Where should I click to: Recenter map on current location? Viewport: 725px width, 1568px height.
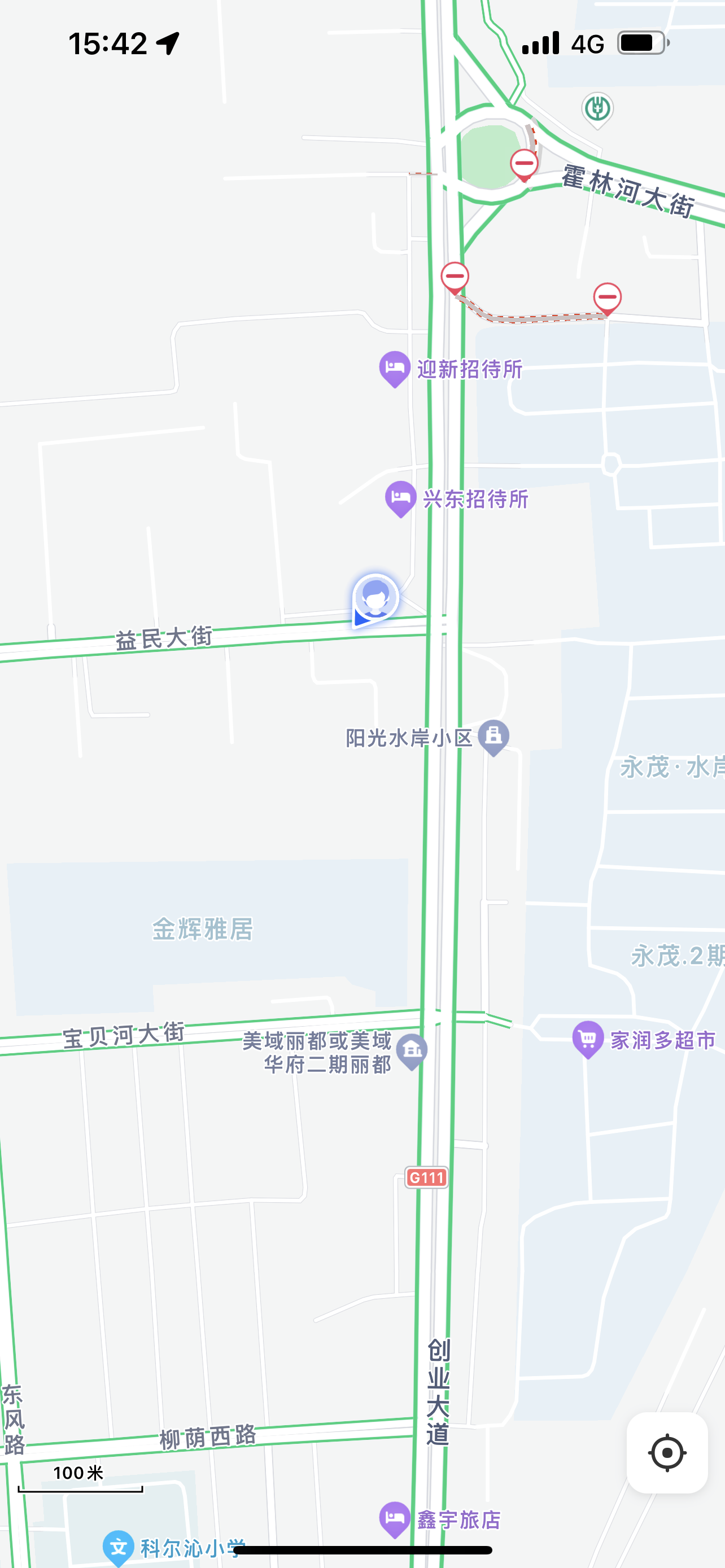pyautogui.click(x=667, y=1452)
